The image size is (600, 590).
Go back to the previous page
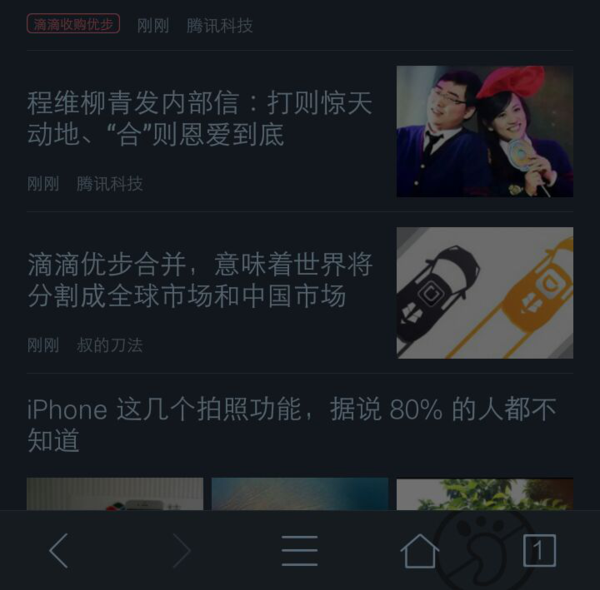click(59, 551)
